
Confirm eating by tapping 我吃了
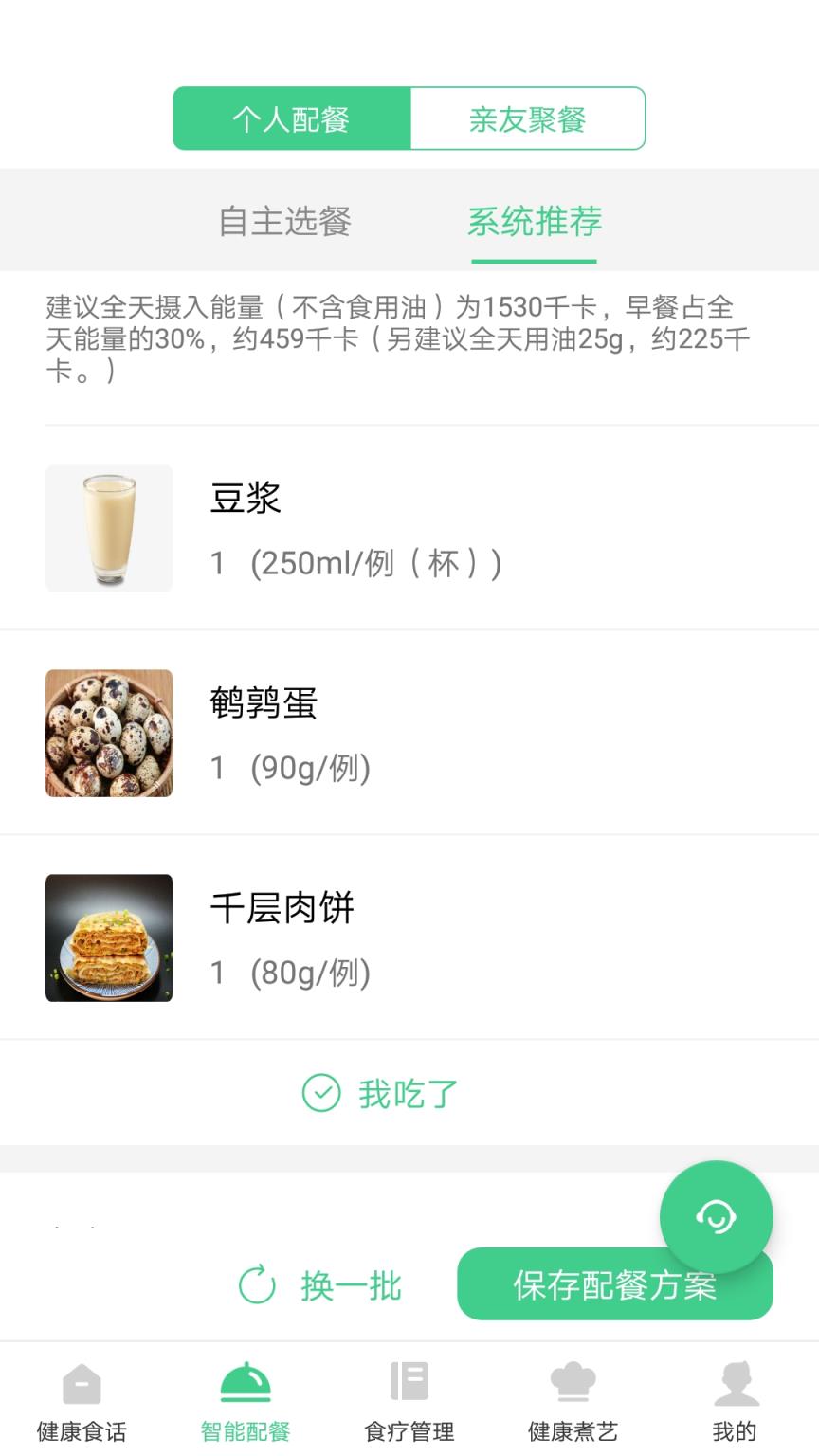[408, 1093]
